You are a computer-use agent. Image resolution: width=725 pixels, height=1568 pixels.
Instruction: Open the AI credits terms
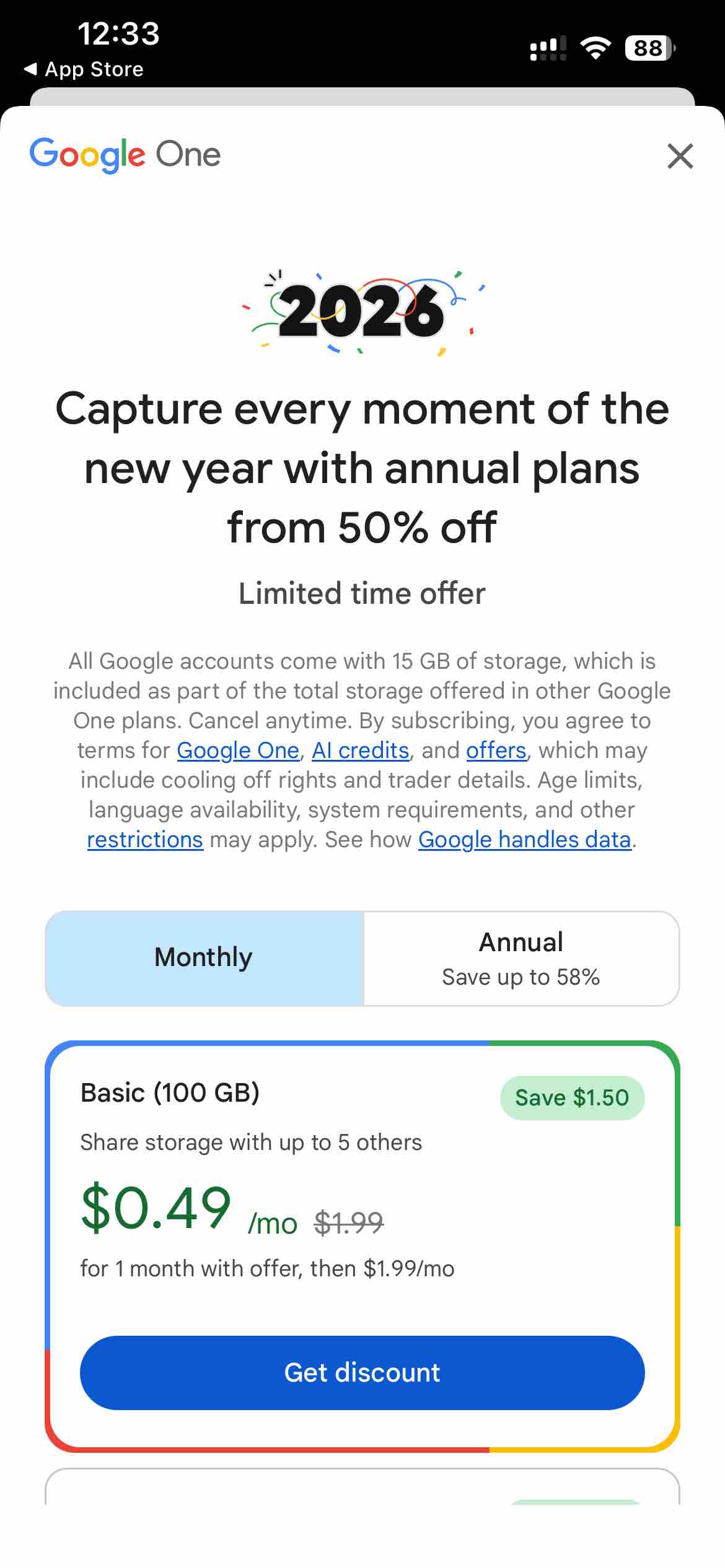[361, 750]
